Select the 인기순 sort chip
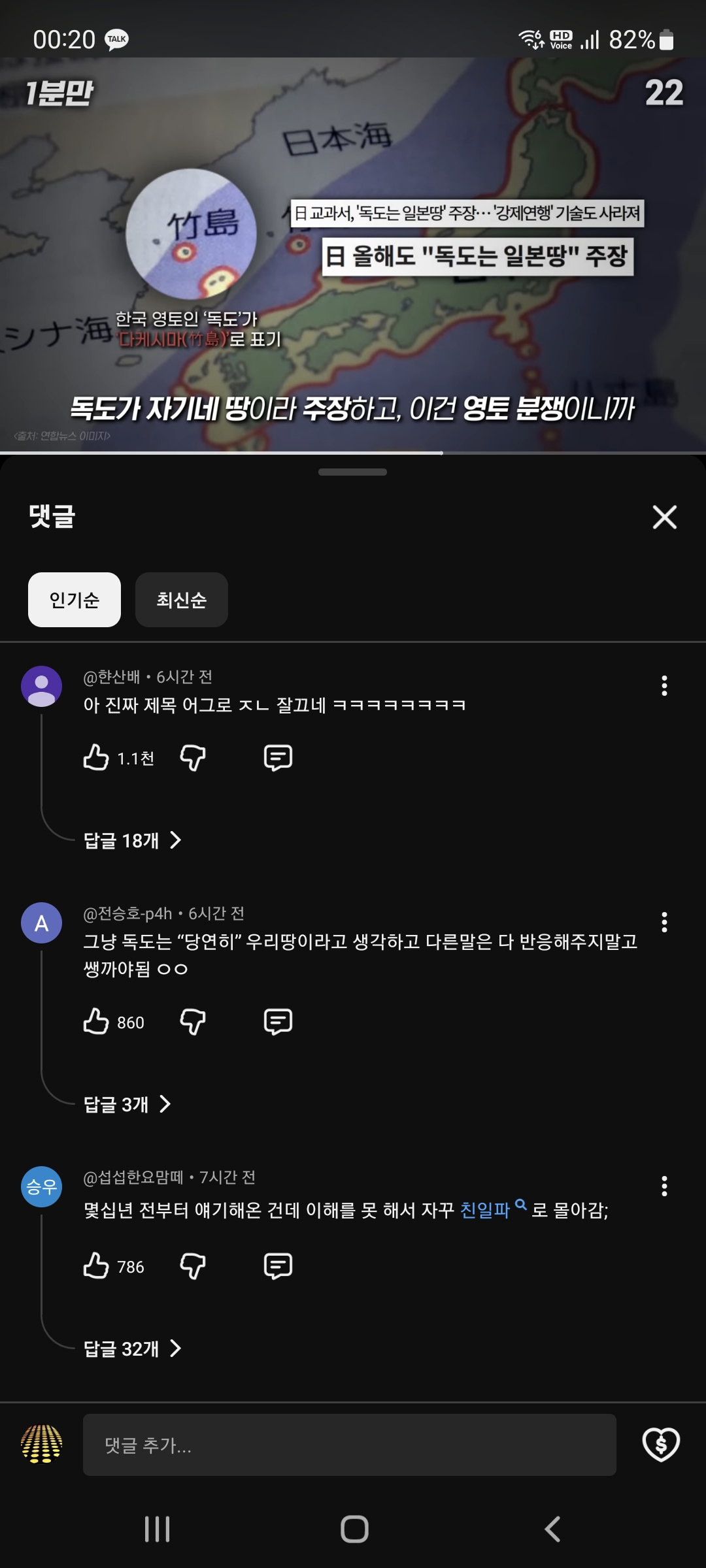Screen dimensions: 706x1568 [x=75, y=600]
